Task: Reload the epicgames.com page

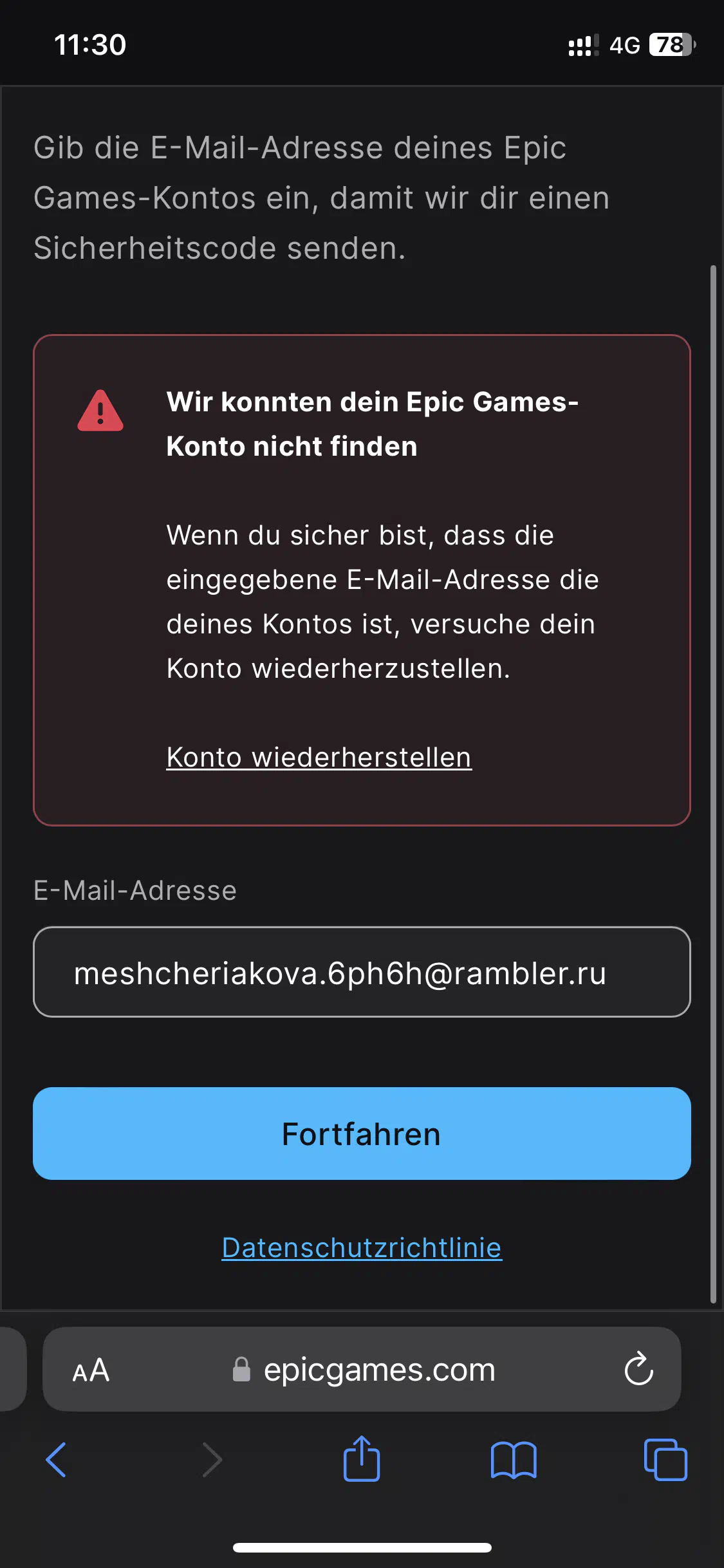Action: point(638,1368)
